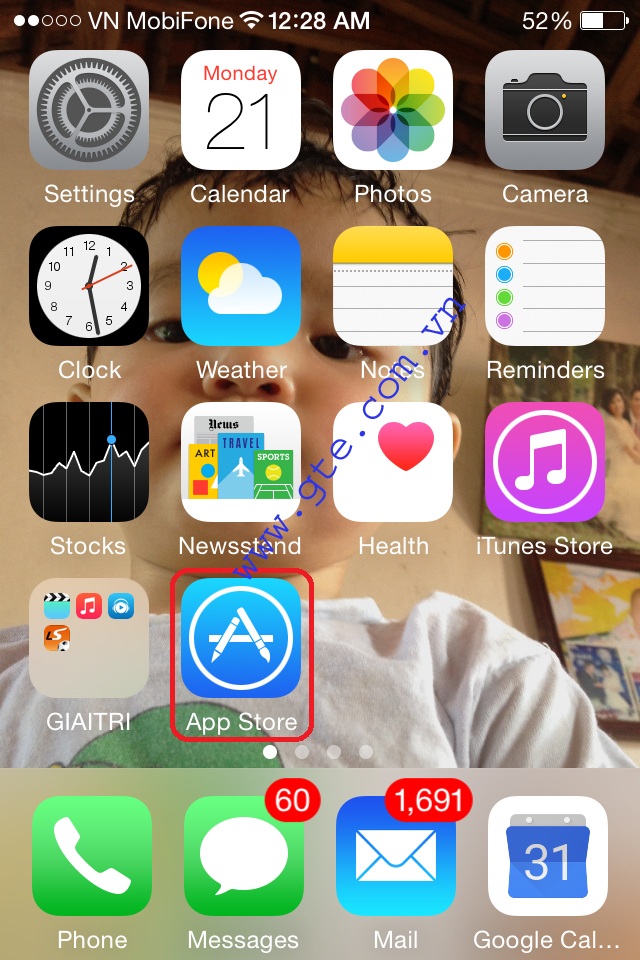Open the iTunes Store app
The height and width of the screenshot is (960, 640).
[545, 462]
